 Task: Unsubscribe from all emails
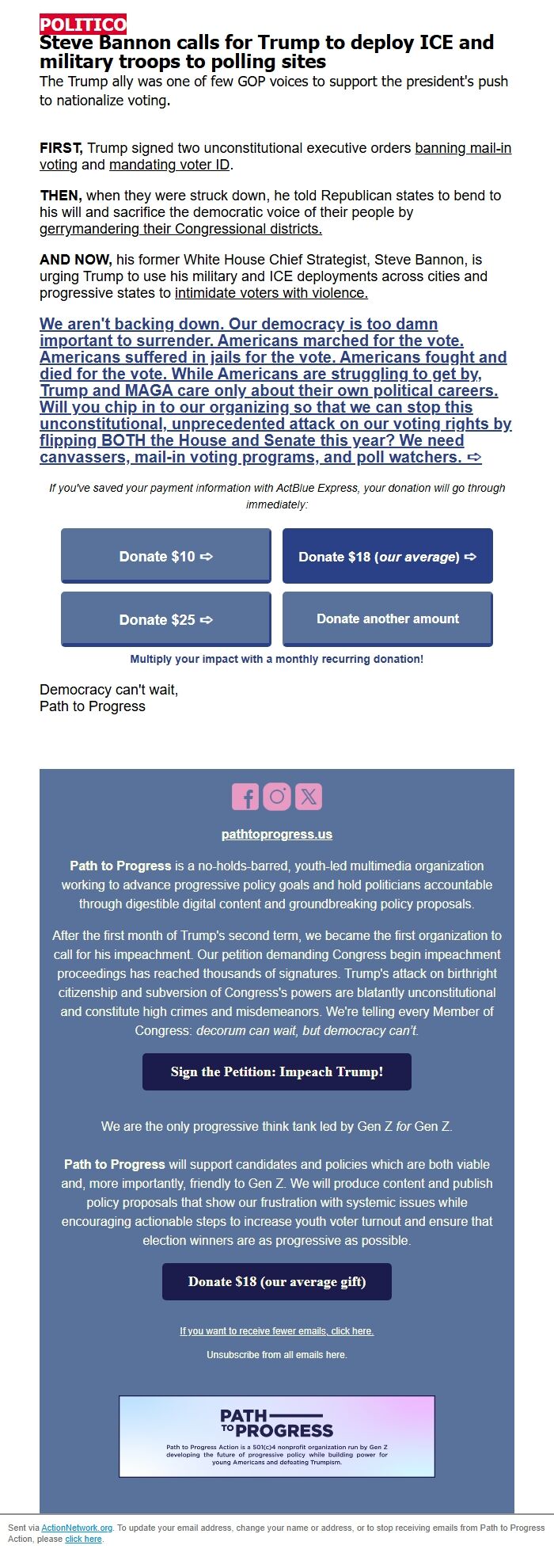pyautogui.click(x=277, y=1354)
